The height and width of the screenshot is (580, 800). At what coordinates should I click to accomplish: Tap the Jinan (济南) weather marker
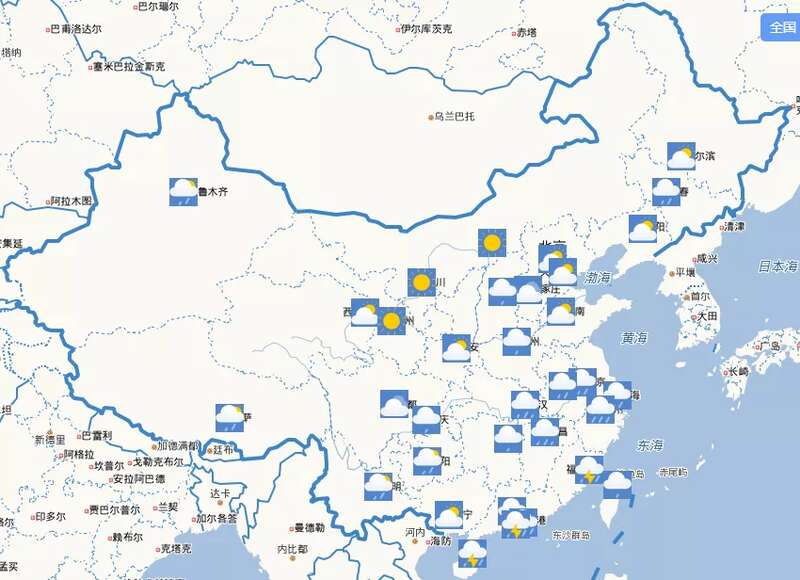(560, 312)
